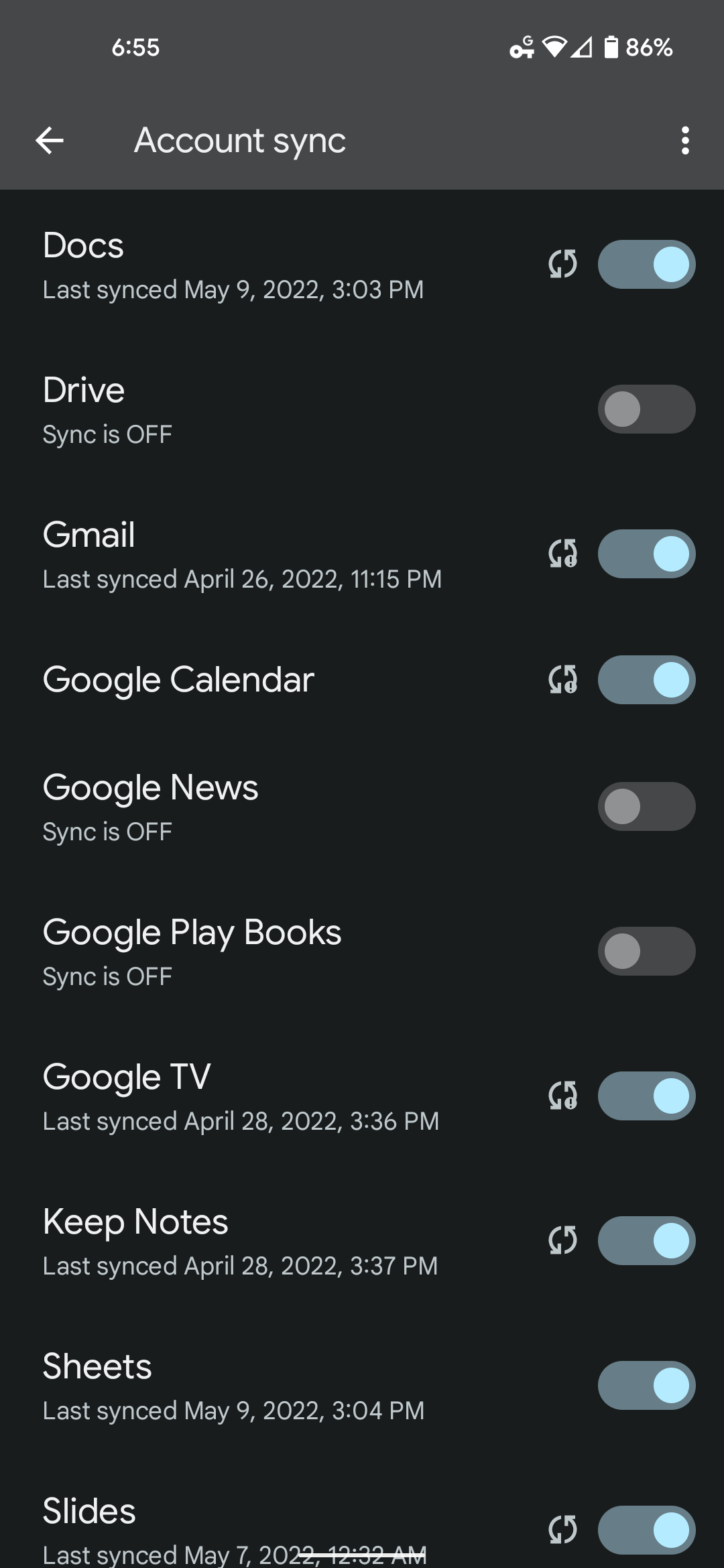Viewport: 724px width, 1568px height.
Task: Turn off Sheets sync
Action: coord(646,1386)
